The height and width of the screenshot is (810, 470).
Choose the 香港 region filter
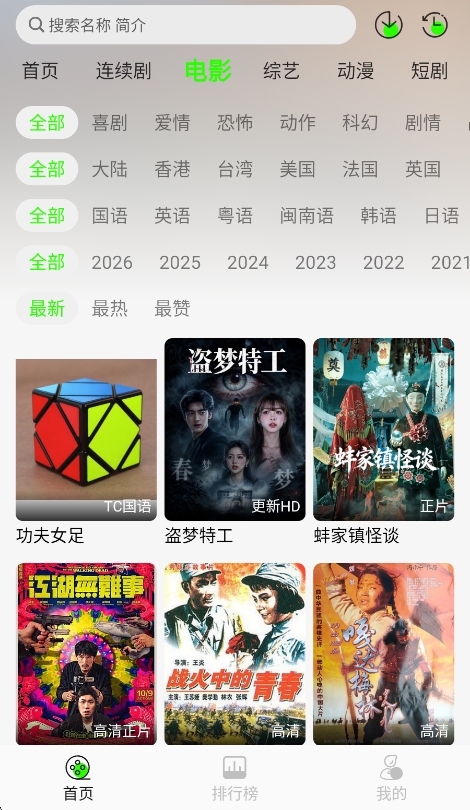(x=172, y=169)
